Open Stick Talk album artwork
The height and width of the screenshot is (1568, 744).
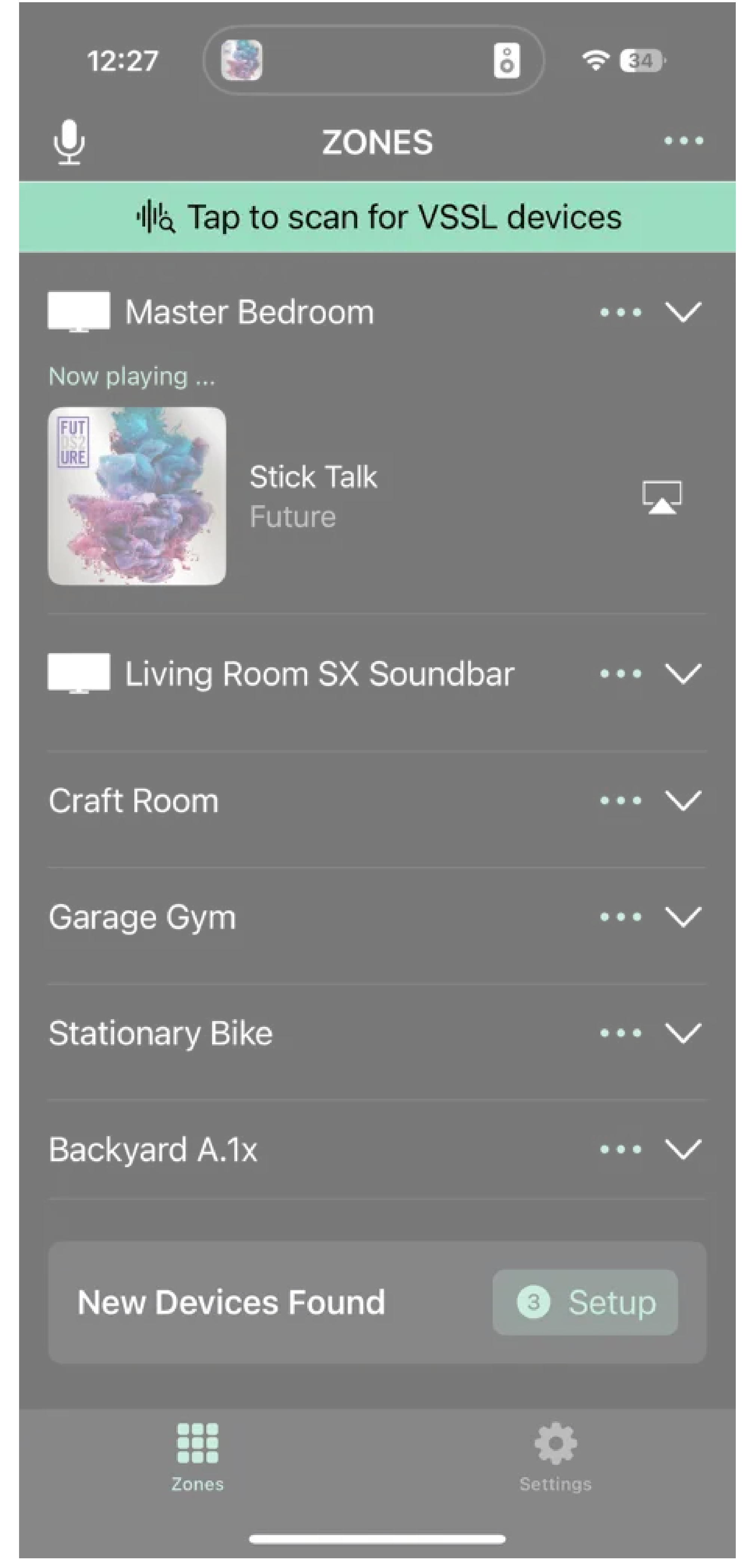pos(137,496)
